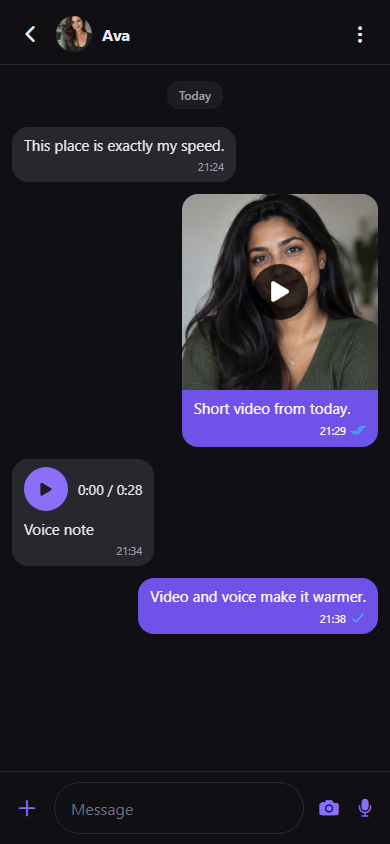This screenshot has height=844, width=390.
Task: Go back from the Ava chat
Action: click(30, 34)
